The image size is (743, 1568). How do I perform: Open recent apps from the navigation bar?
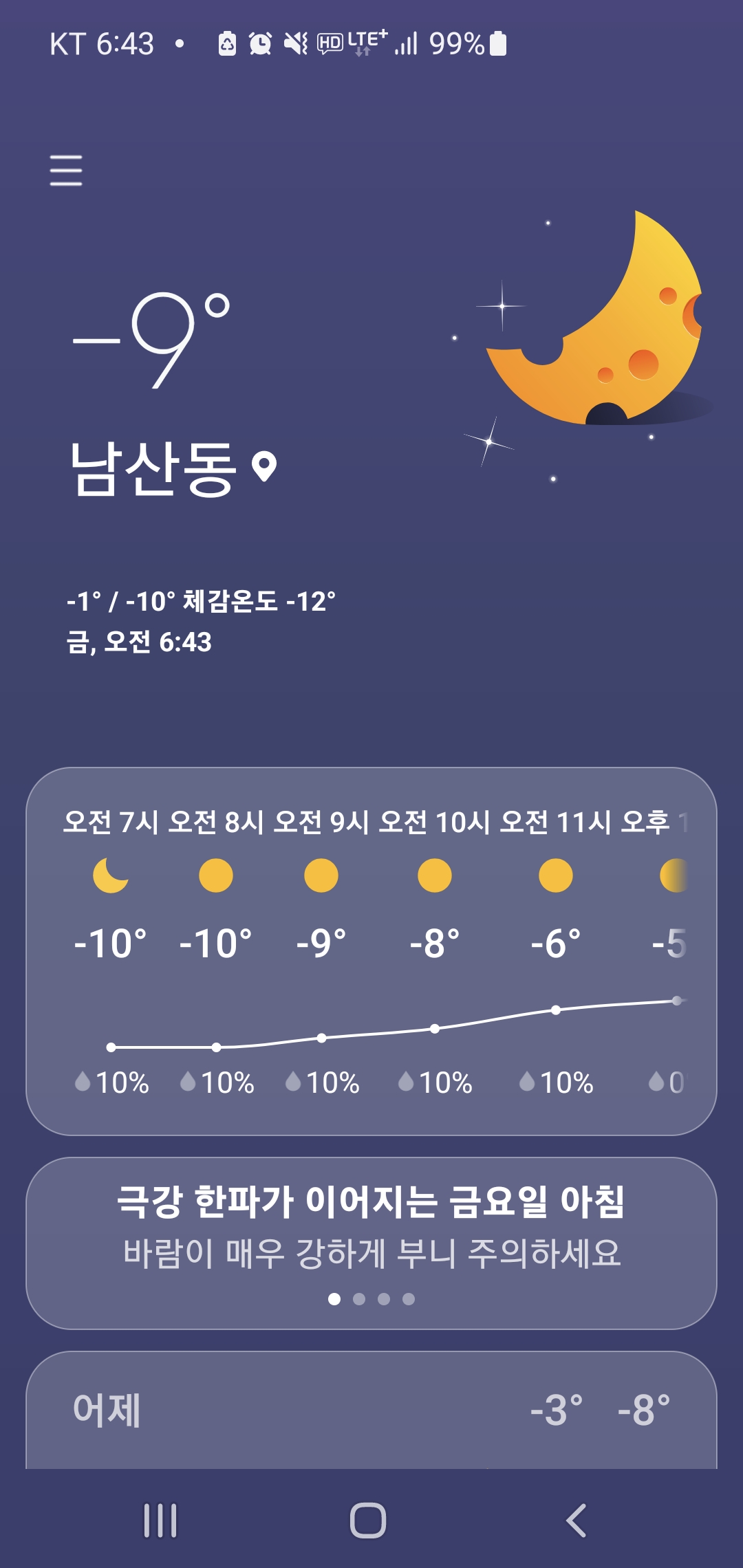point(160,1521)
